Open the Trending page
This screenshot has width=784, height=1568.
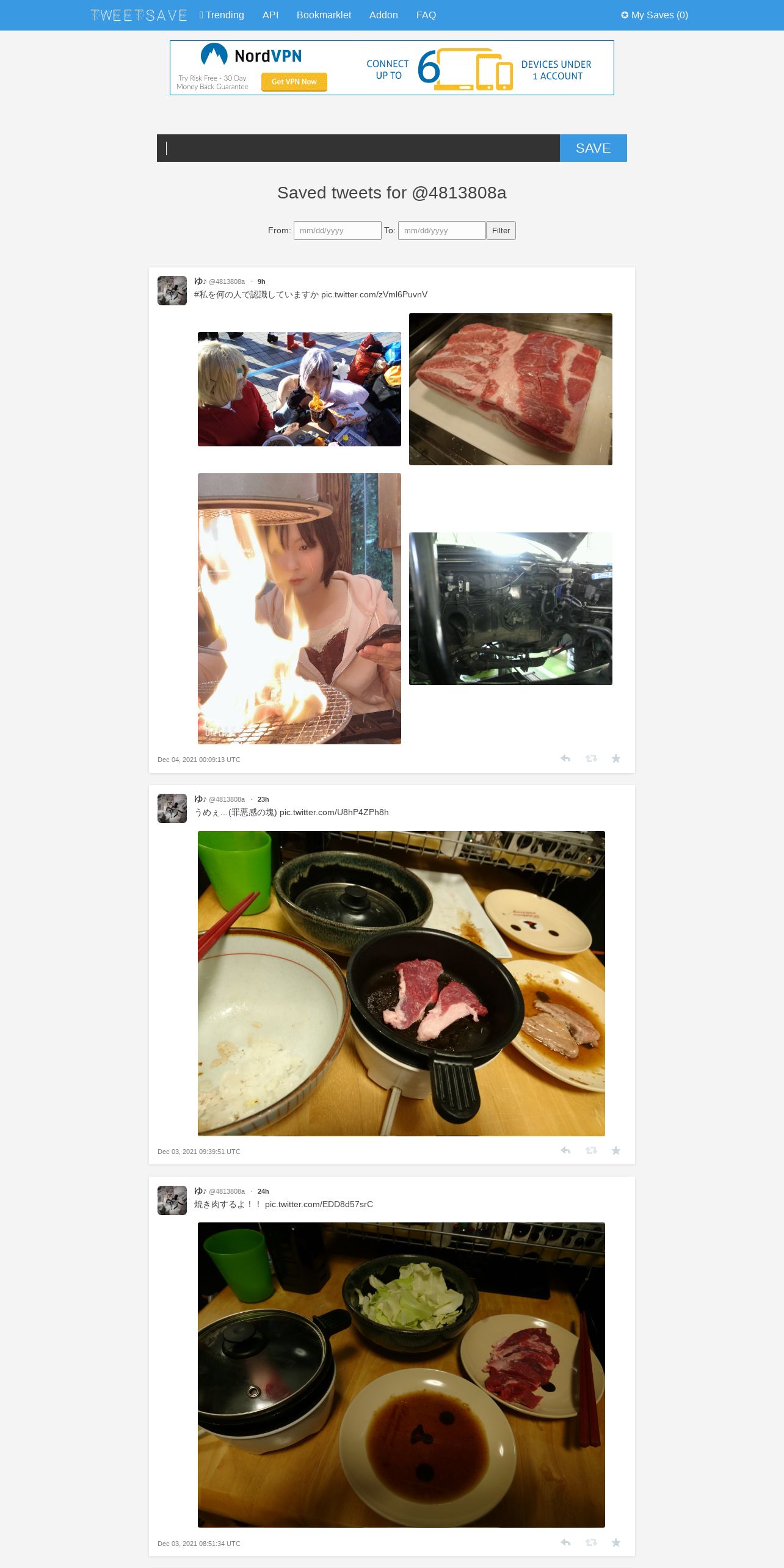click(x=222, y=15)
